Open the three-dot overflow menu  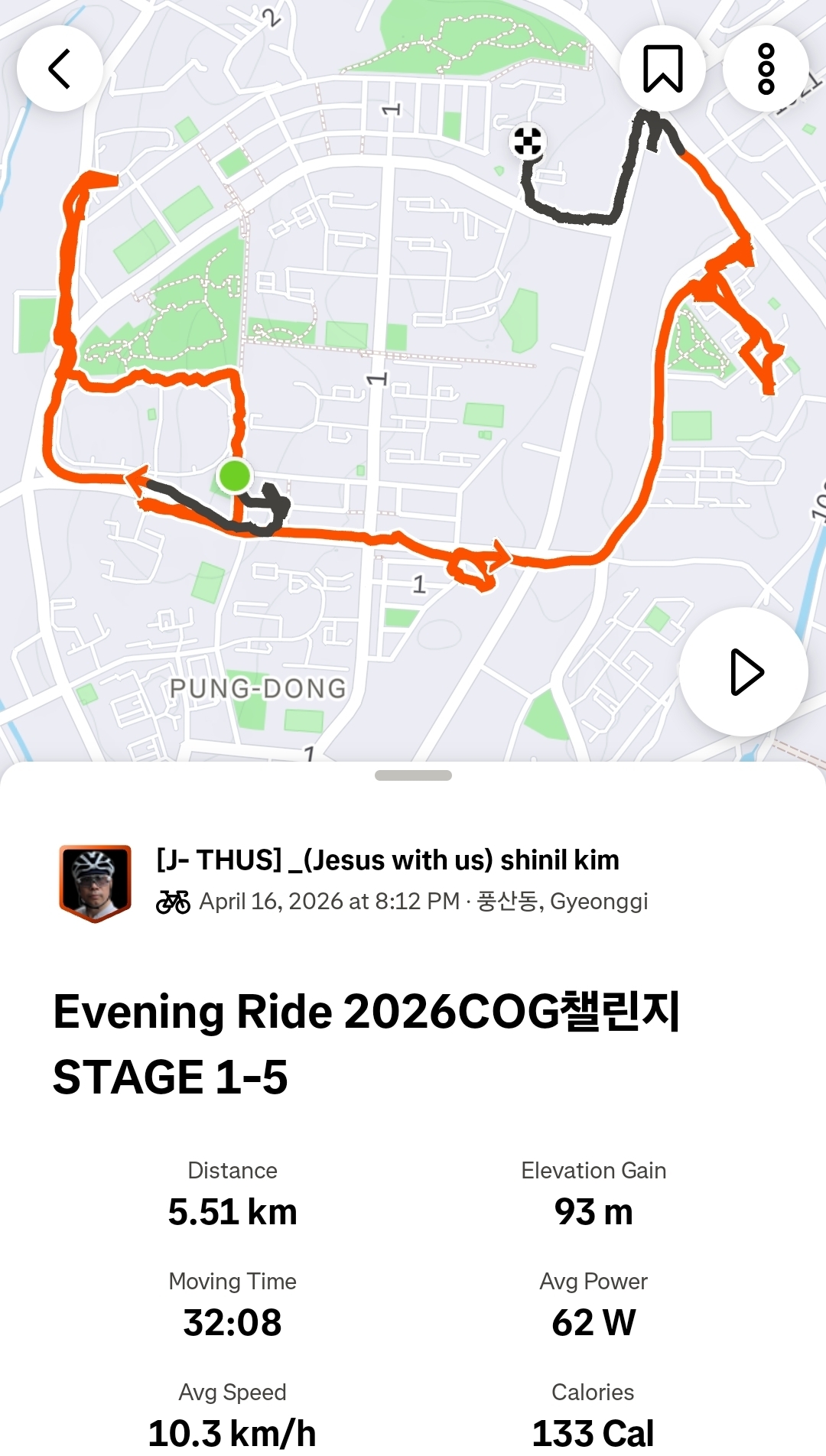(x=766, y=69)
